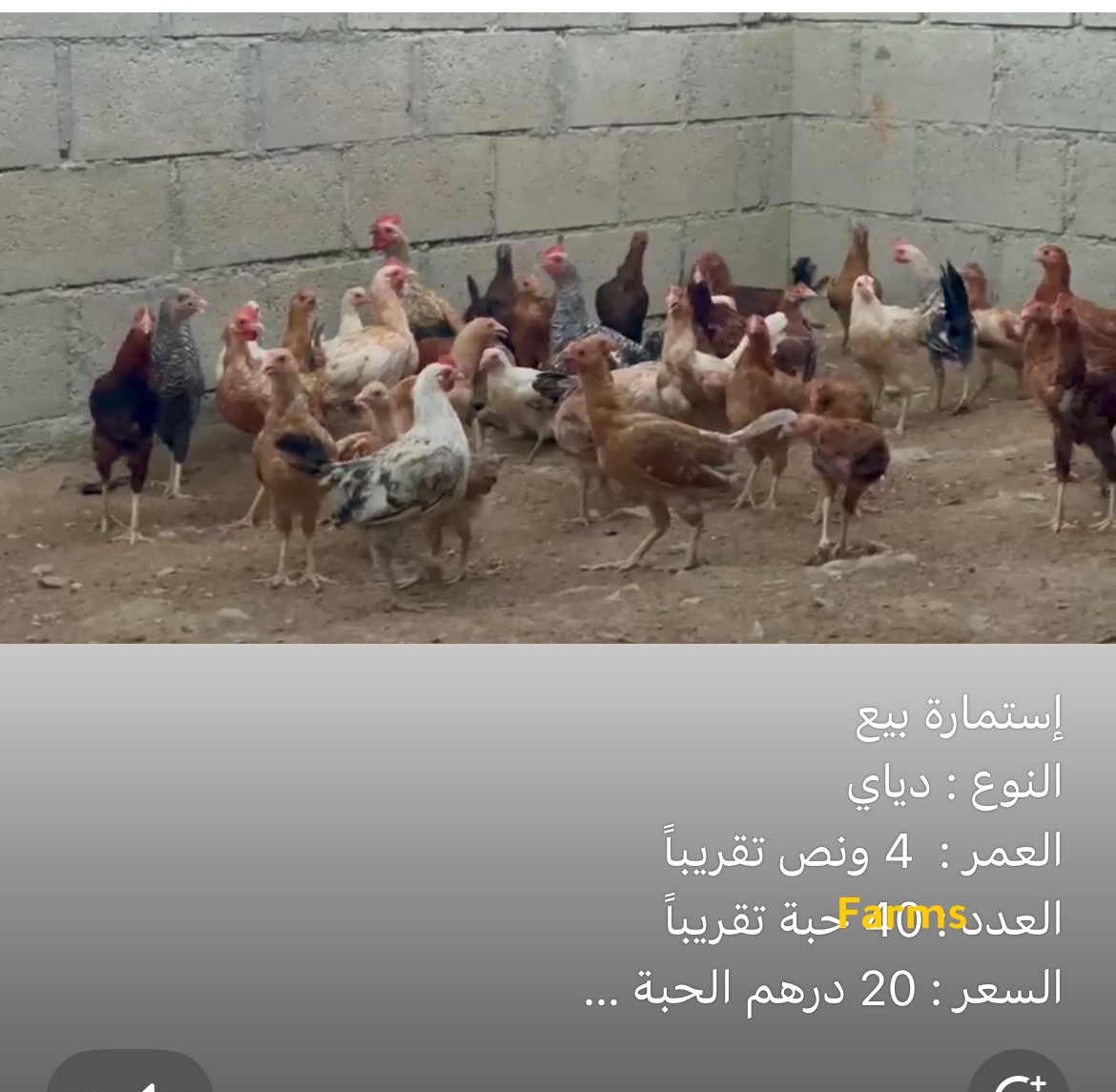Expand the truncated Arabic sale caption
Viewport: 1116px width, 1092px height.
(x=602, y=992)
